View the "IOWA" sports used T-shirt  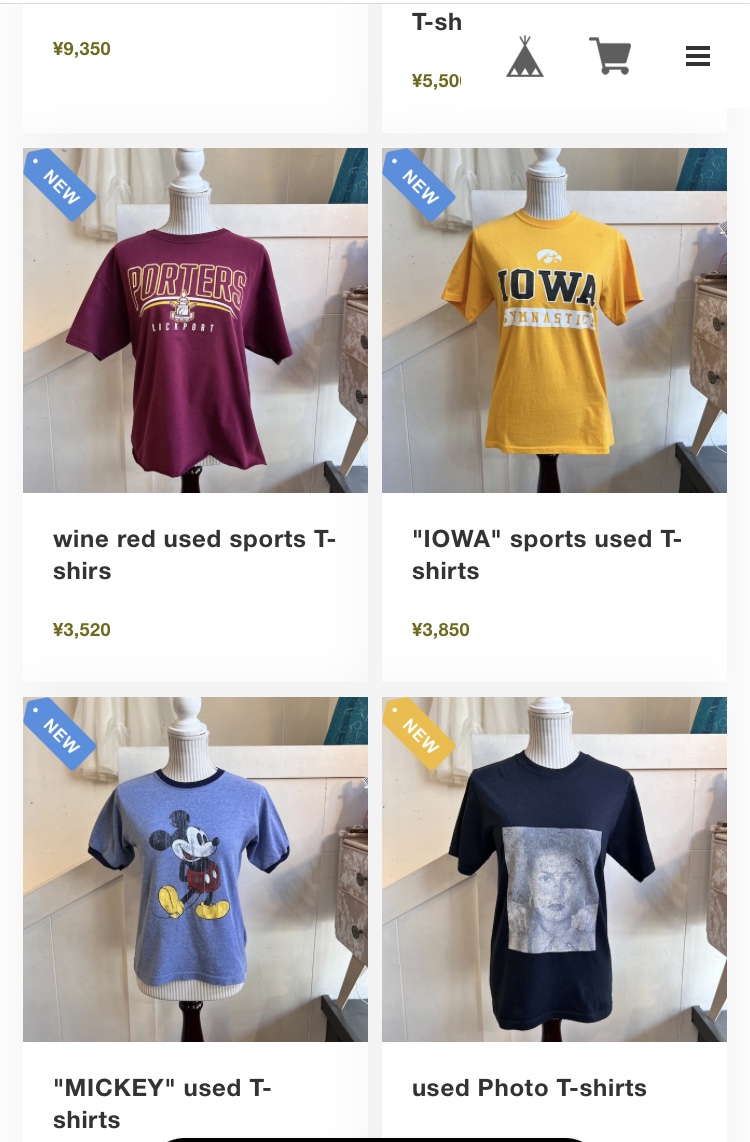tap(554, 321)
